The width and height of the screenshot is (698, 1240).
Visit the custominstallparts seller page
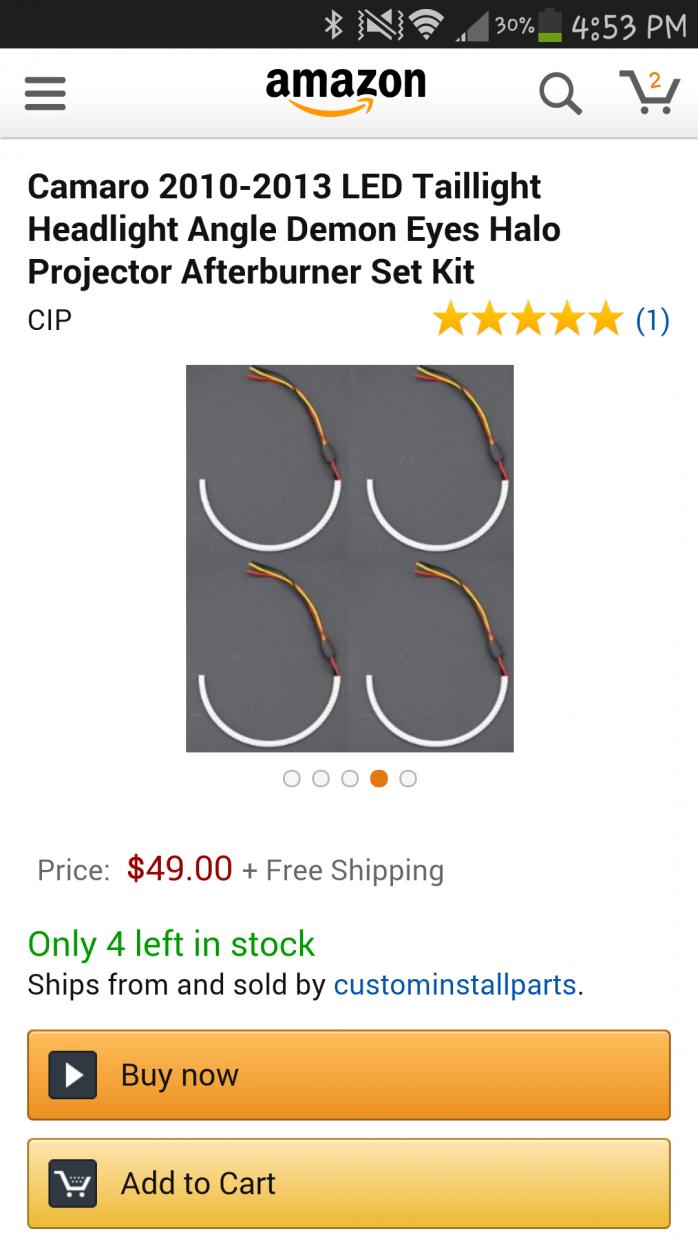click(455, 985)
